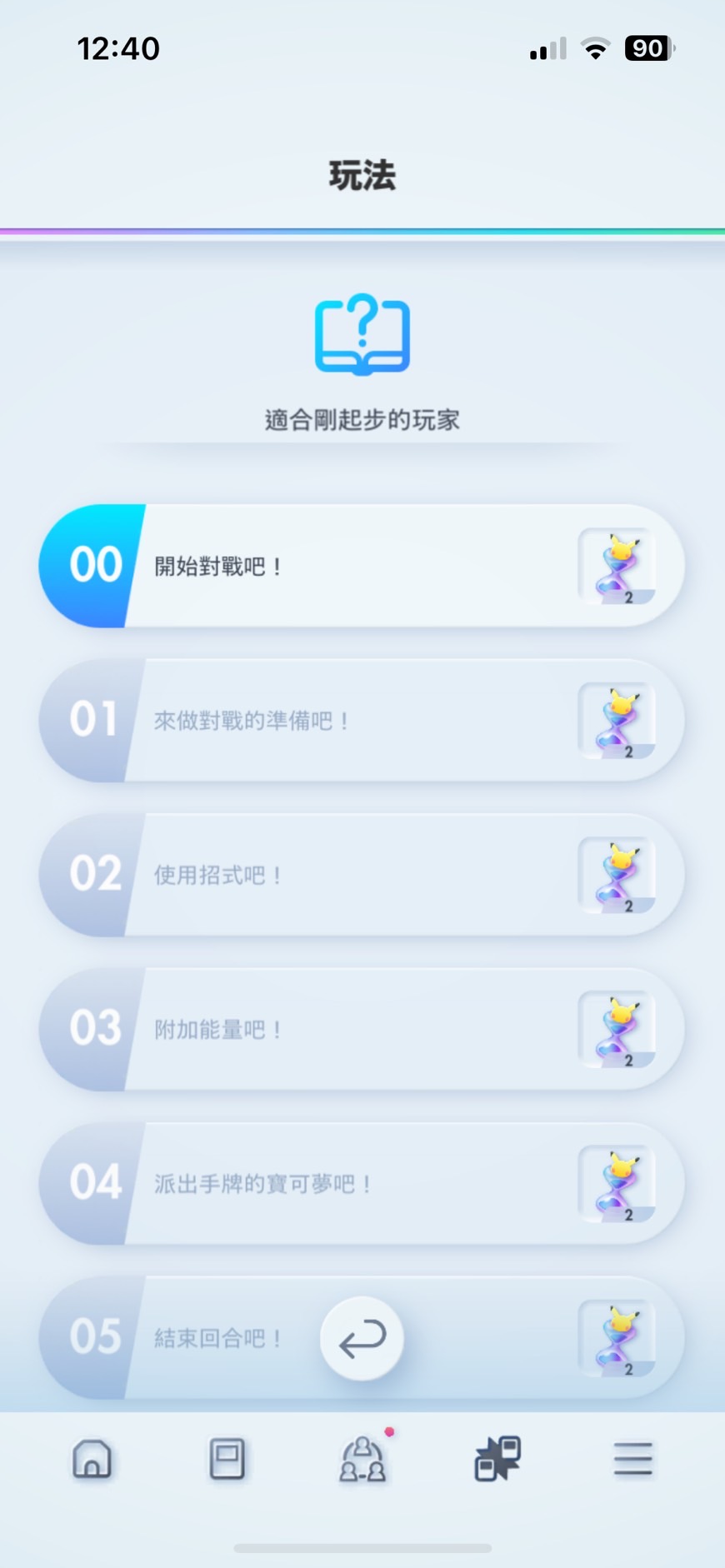Viewport: 725px width, 1568px height.
Task: Switch to the cards collection tab
Action: tap(227, 1459)
